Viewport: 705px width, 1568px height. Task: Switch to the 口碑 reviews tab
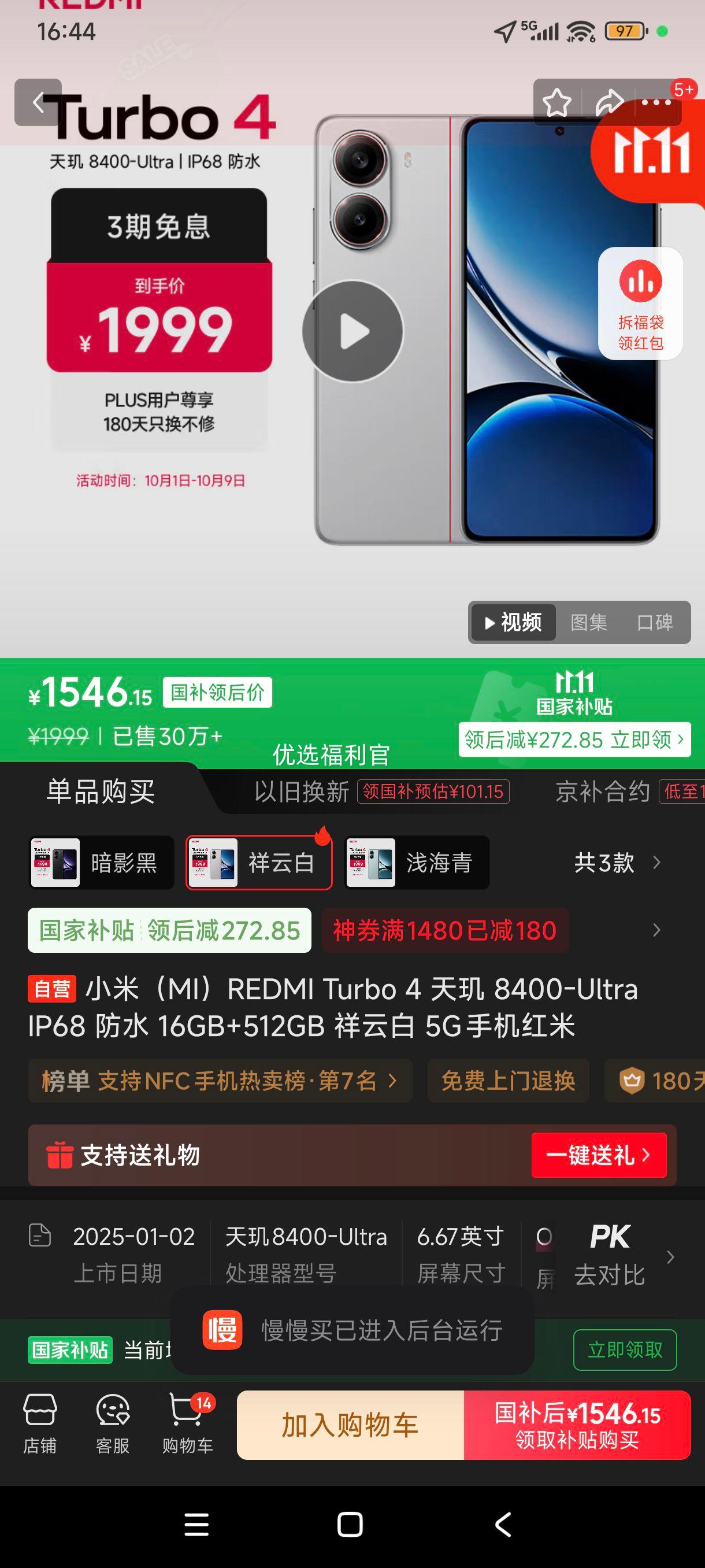pos(655,622)
